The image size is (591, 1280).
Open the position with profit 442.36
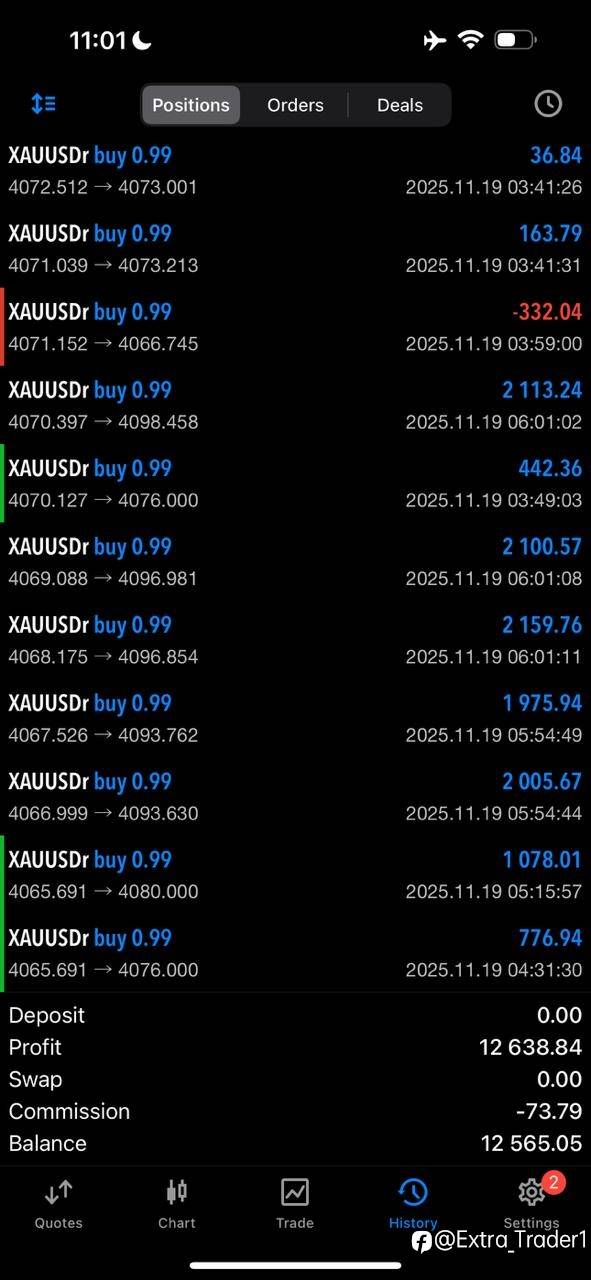tap(295, 483)
